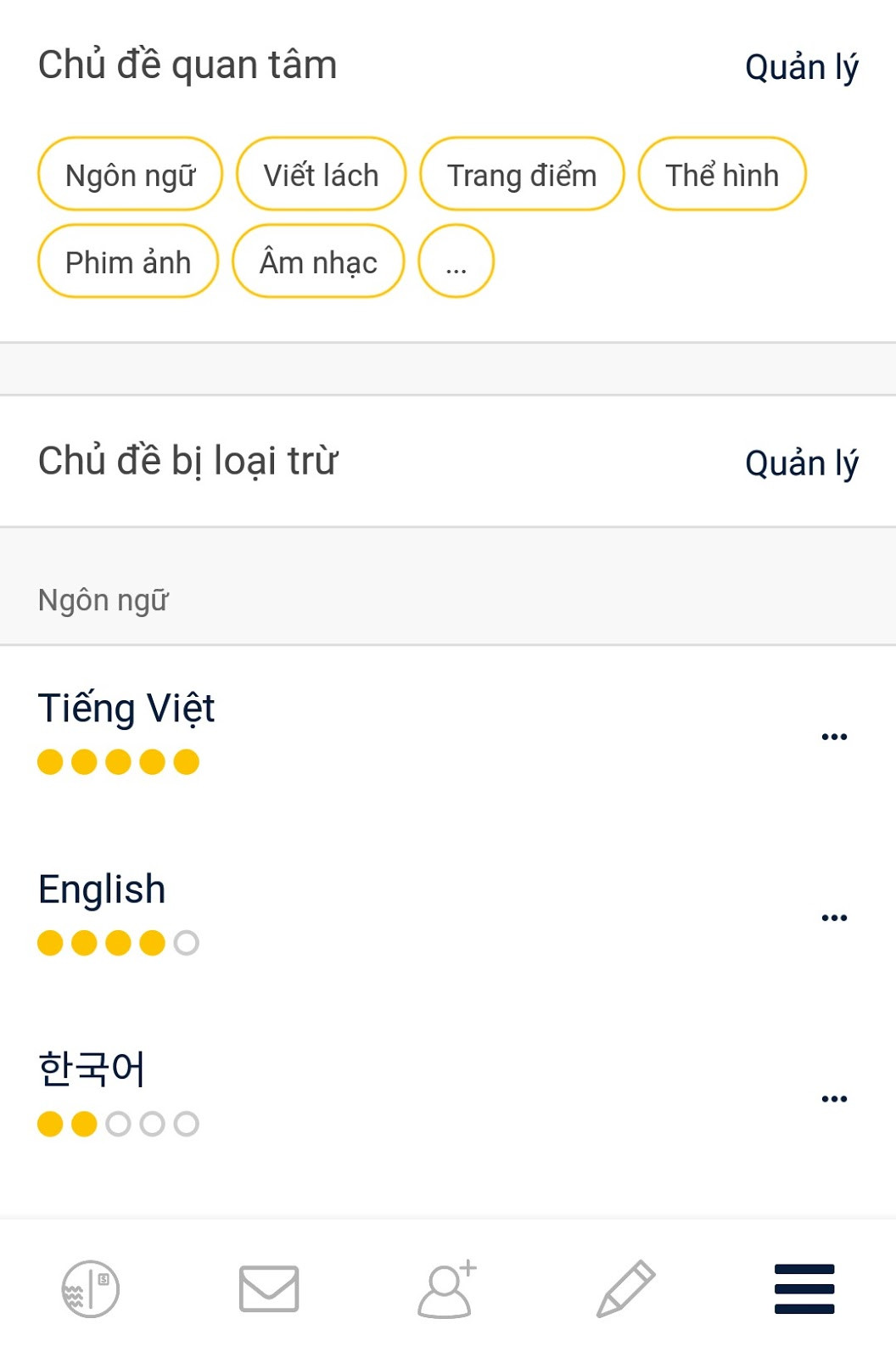Tap the add-partner person icon
Screen dimensions: 896x1358
[x=447, y=1290]
